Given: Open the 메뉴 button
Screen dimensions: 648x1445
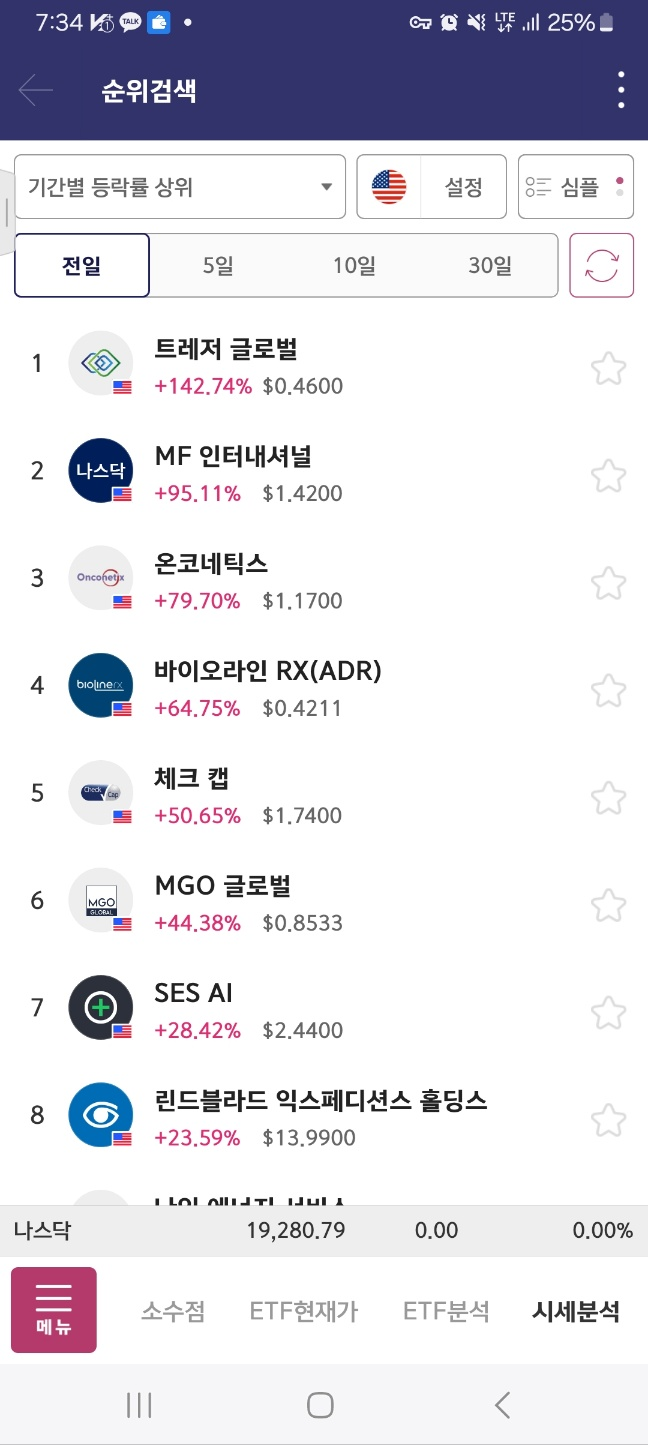Looking at the screenshot, I should pos(54,1310).
